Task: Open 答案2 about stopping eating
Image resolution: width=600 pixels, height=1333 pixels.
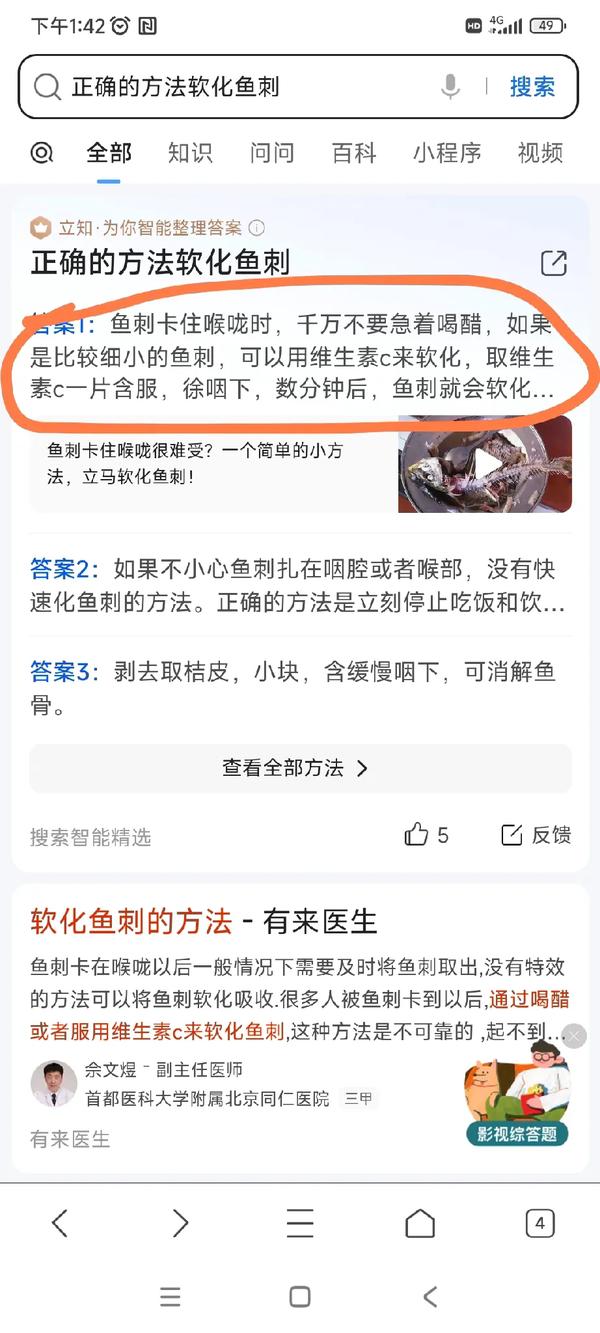Action: [x=298, y=586]
